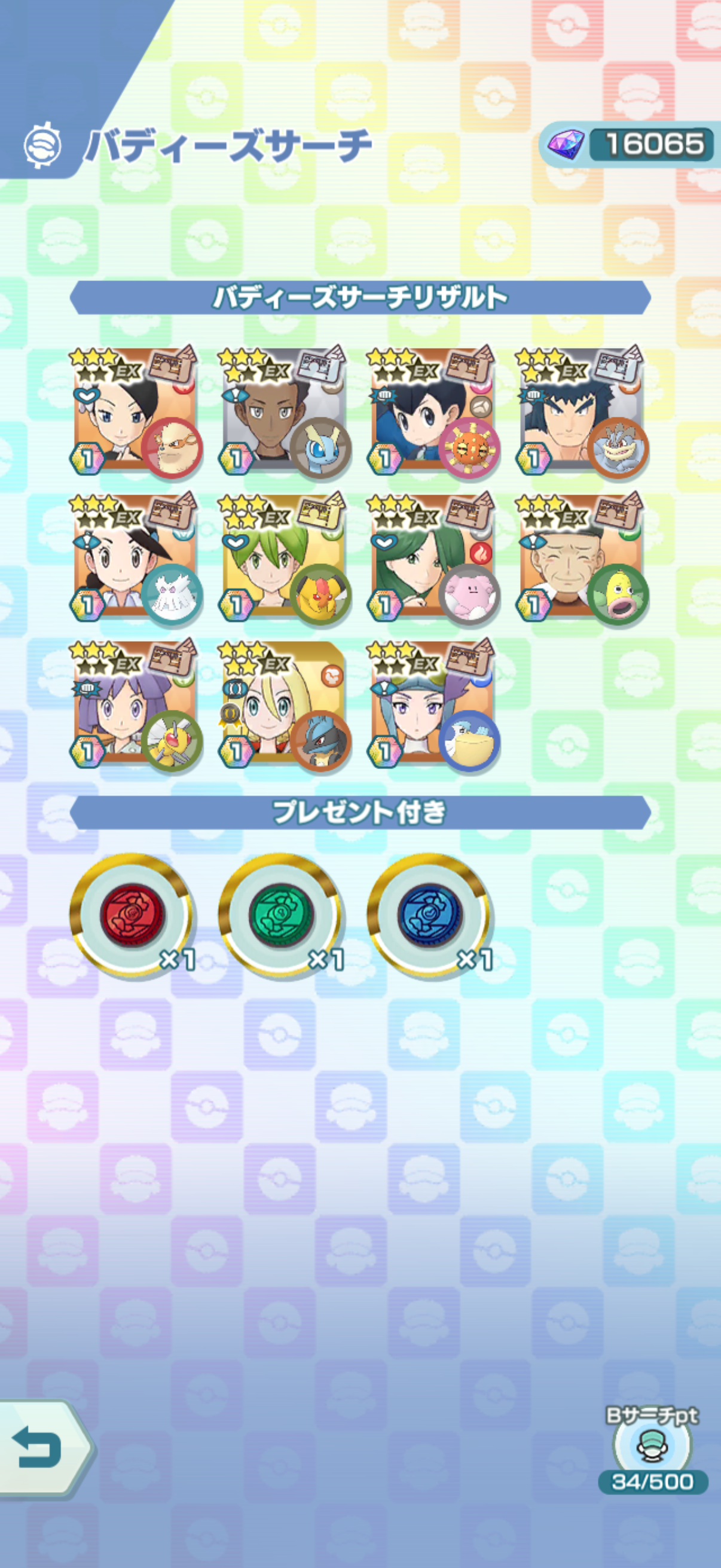Viewport: 721px width, 1568px height.
Task: Open the sync pair card with Arcanine
Action: point(135,413)
